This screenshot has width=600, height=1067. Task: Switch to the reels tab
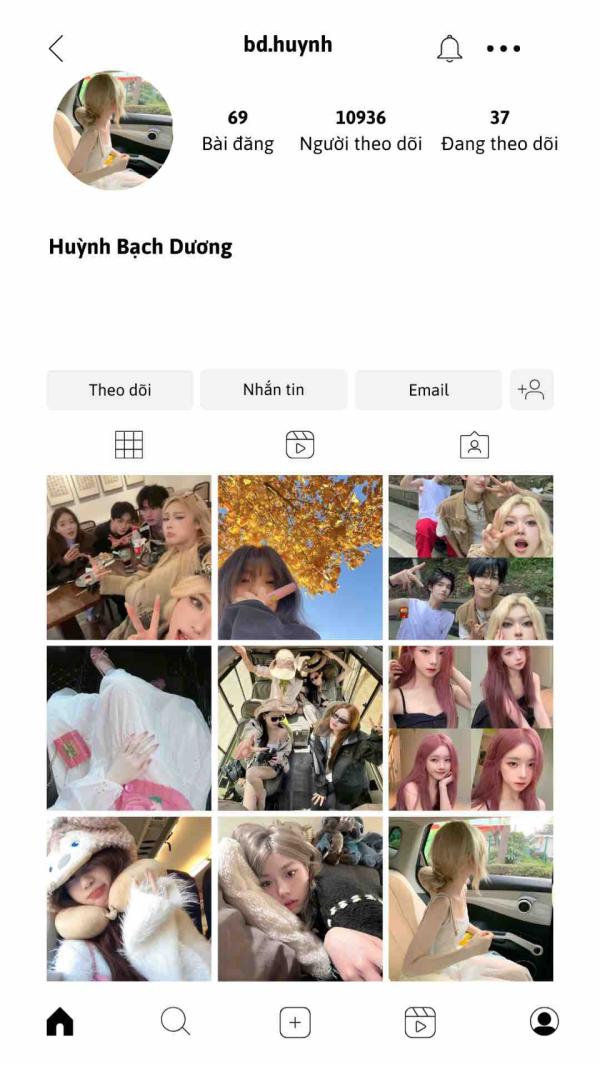point(300,445)
